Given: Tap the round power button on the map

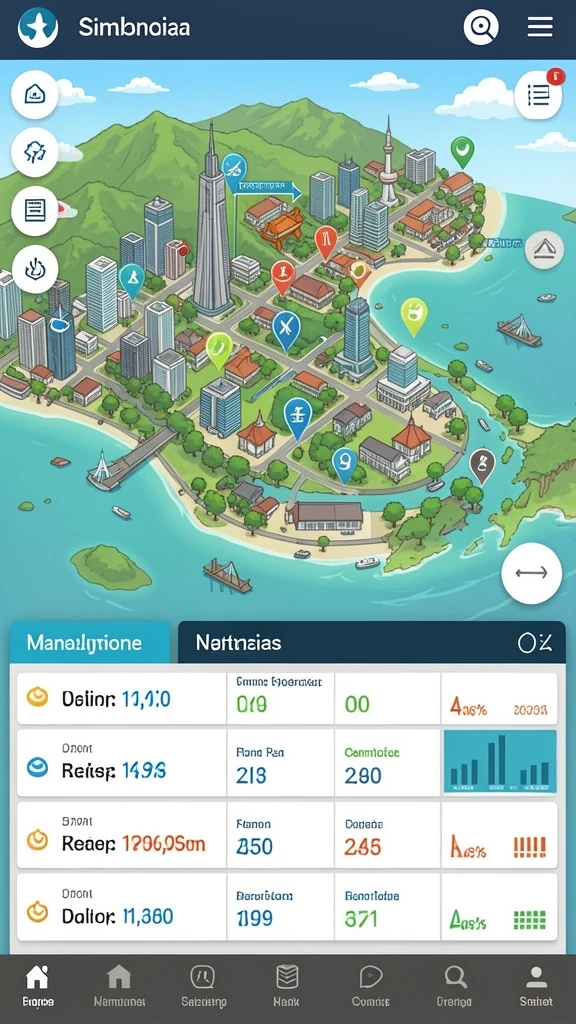Looking at the screenshot, I should coord(35,269).
